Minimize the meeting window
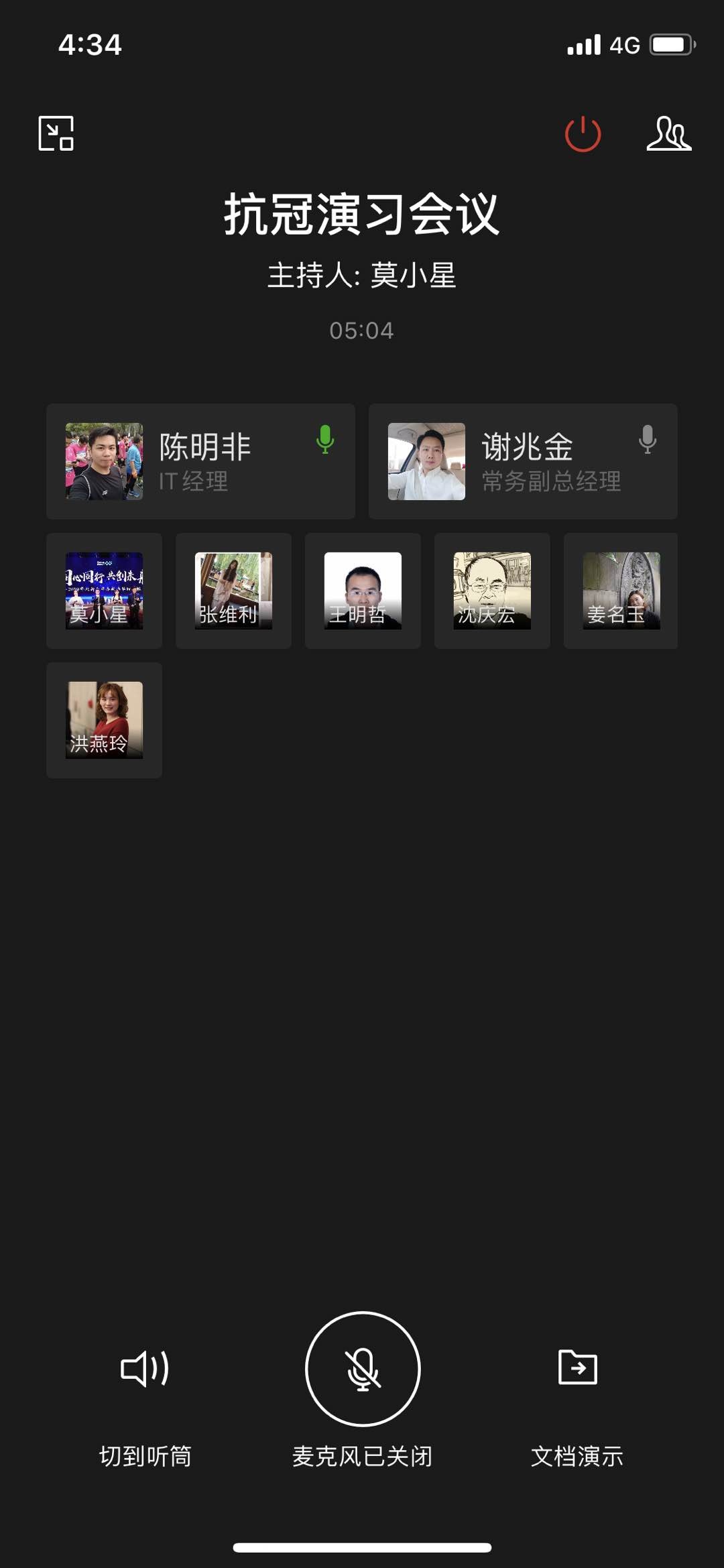Viewport: 724px width, 1568px height. (x=56, y=133)
